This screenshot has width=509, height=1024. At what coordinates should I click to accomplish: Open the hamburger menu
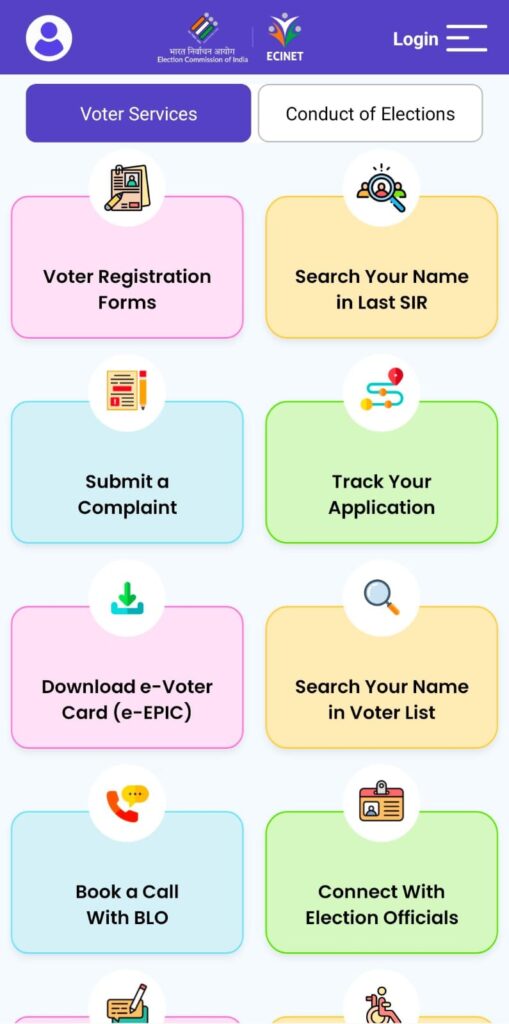pos(467,38)
